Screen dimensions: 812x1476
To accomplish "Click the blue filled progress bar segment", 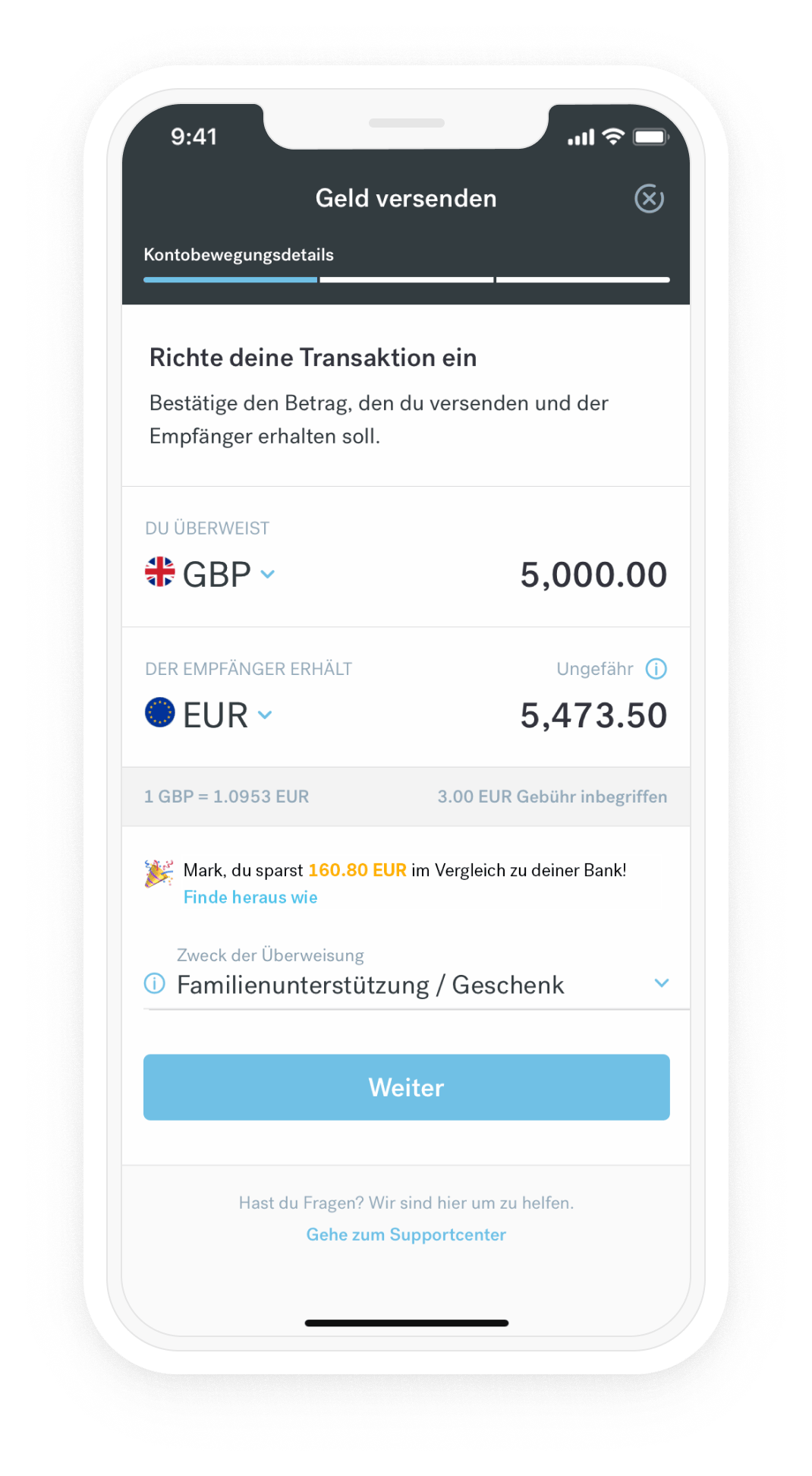I will [x=230, y=279].
